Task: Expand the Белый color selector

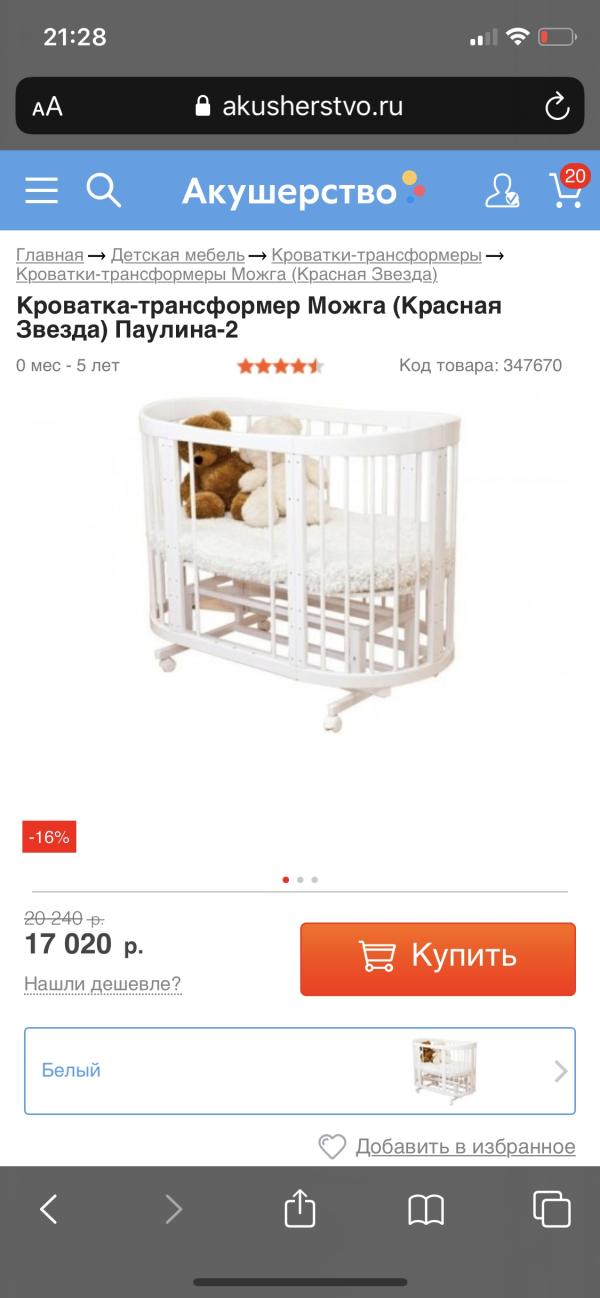Action: tap(300, 1070)
